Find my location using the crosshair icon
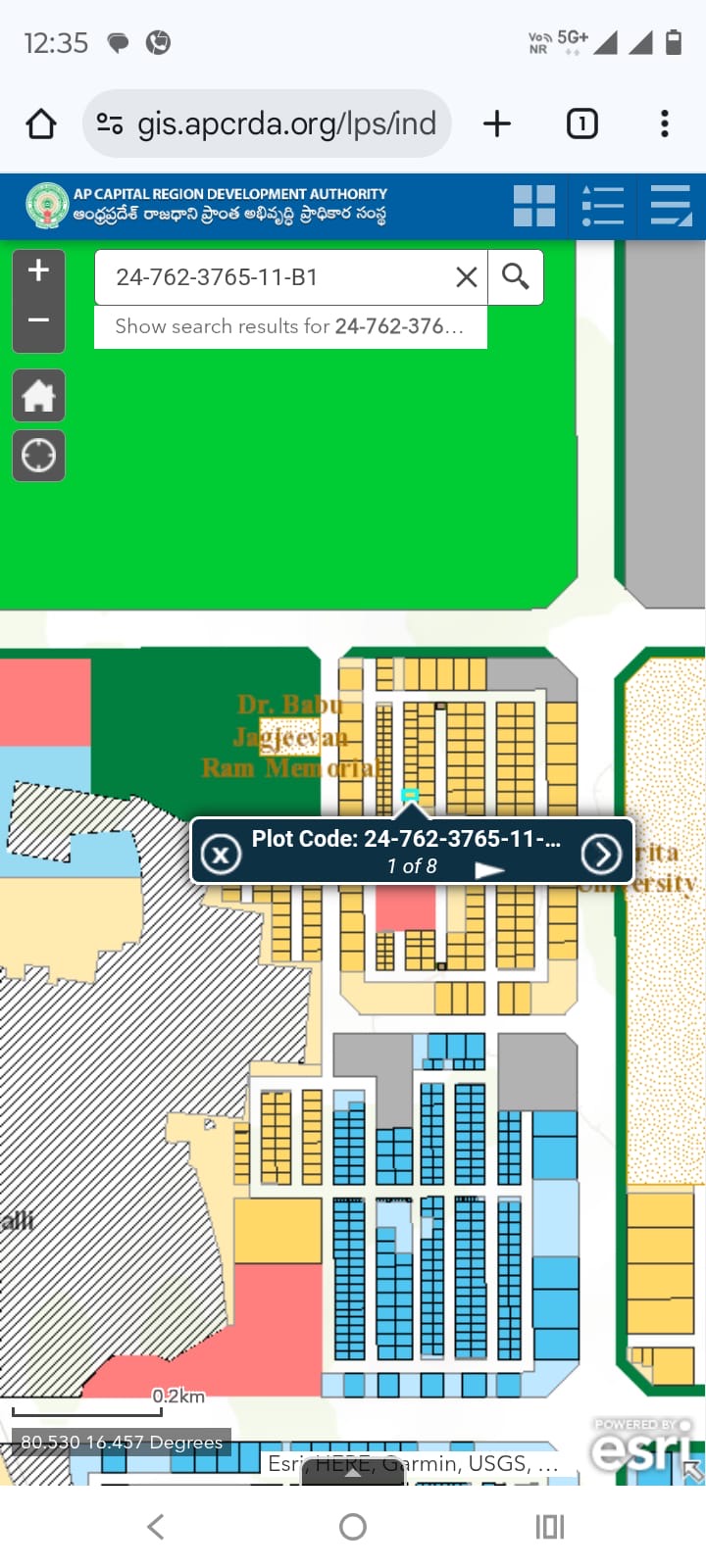Image resolution: width=706 pixels, height=1568 pixels. pos(38,455)
